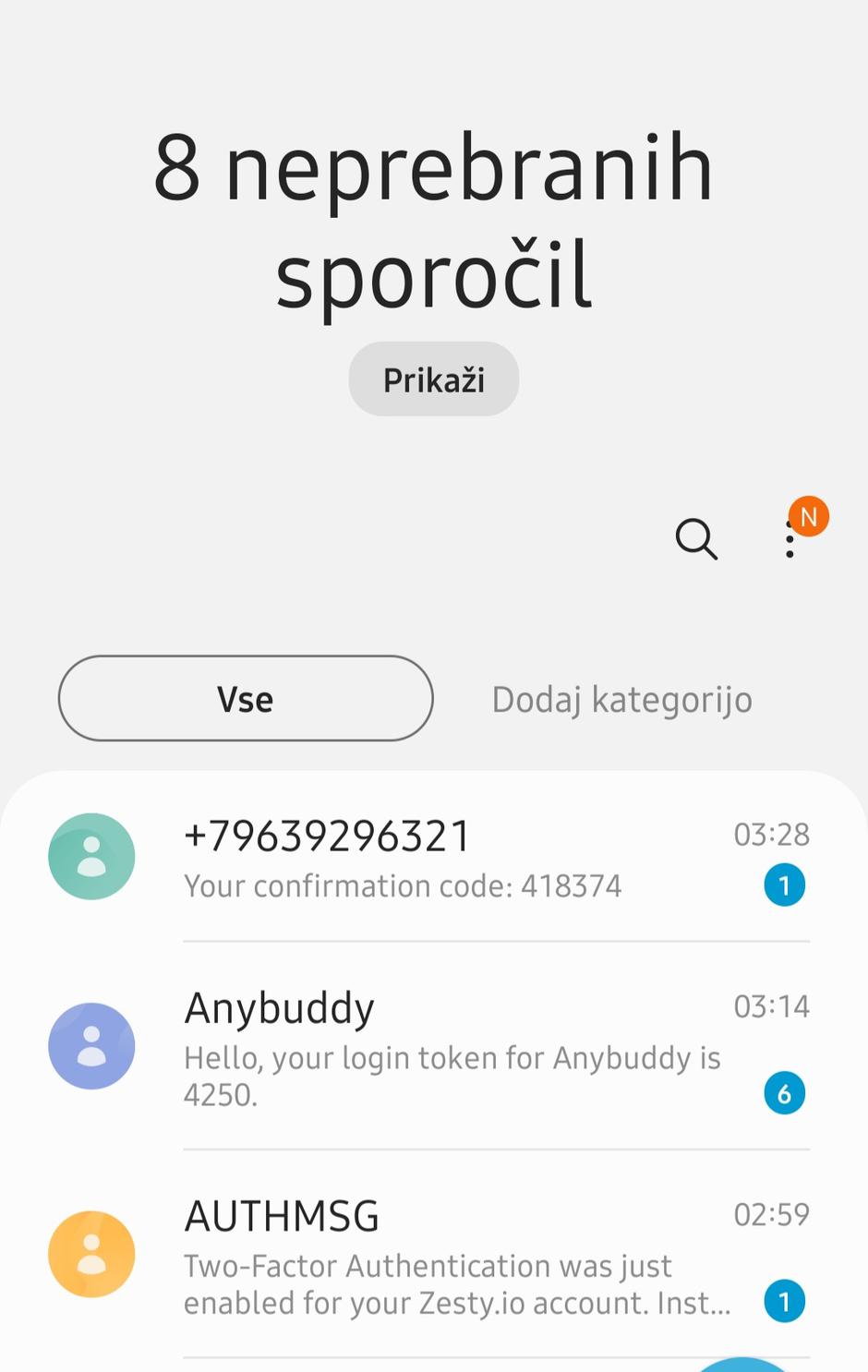Click the contact avatar for +79639296321
868x1372 pixels.
(x=91, y=856)
